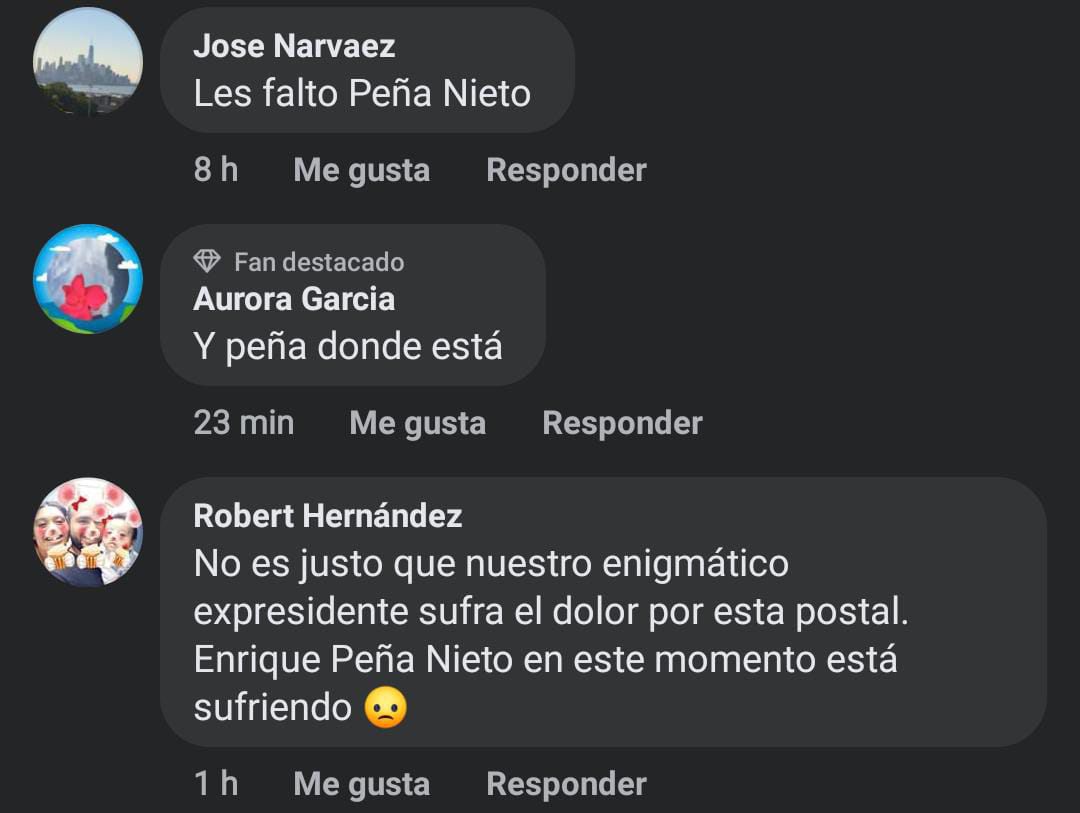The width and height of the screenshot is (1080, 813).
Task: Open Jose Narvaez's profile picture
Action: (x=88, y=62)
